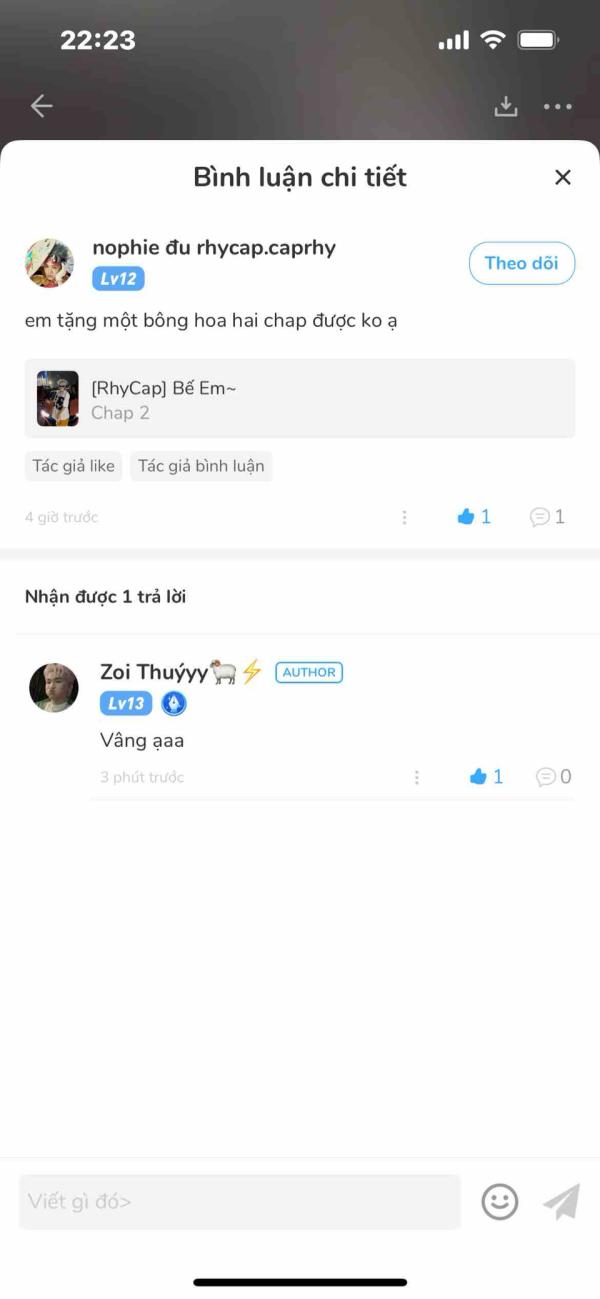Open the top bar overflow menu
The height and width of the screenshot is (1299, 600).
pos(557,106)
